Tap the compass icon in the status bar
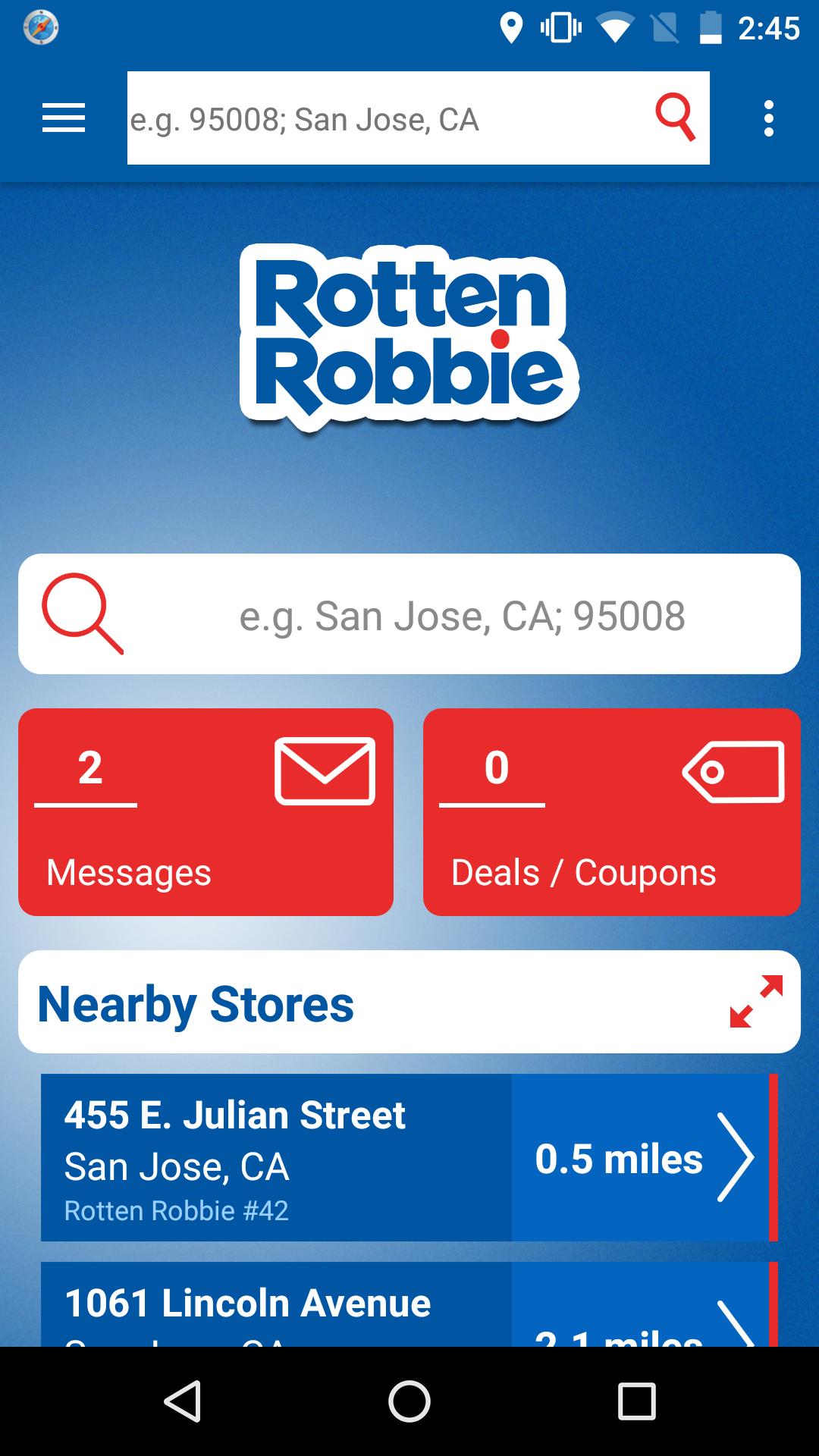Viewport: 819px width, 1456px height. pyautogui.click(x=39, y=29)
